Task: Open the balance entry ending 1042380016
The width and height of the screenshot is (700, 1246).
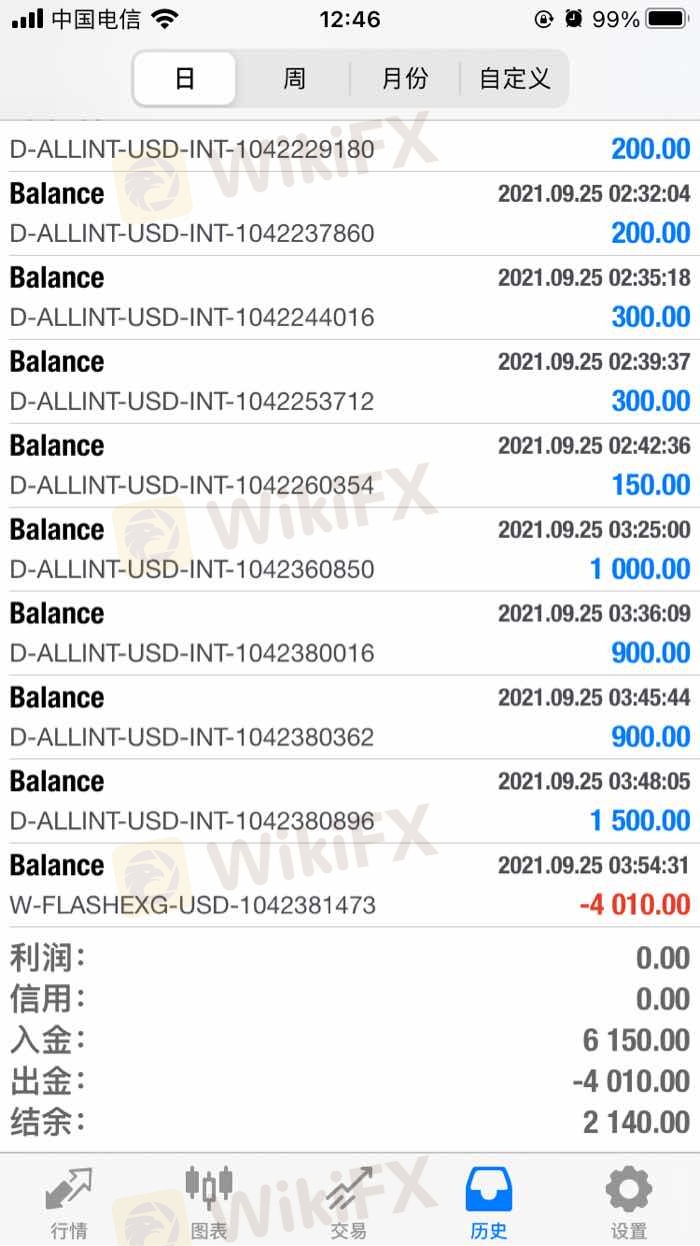Action: tap(350, 633)
